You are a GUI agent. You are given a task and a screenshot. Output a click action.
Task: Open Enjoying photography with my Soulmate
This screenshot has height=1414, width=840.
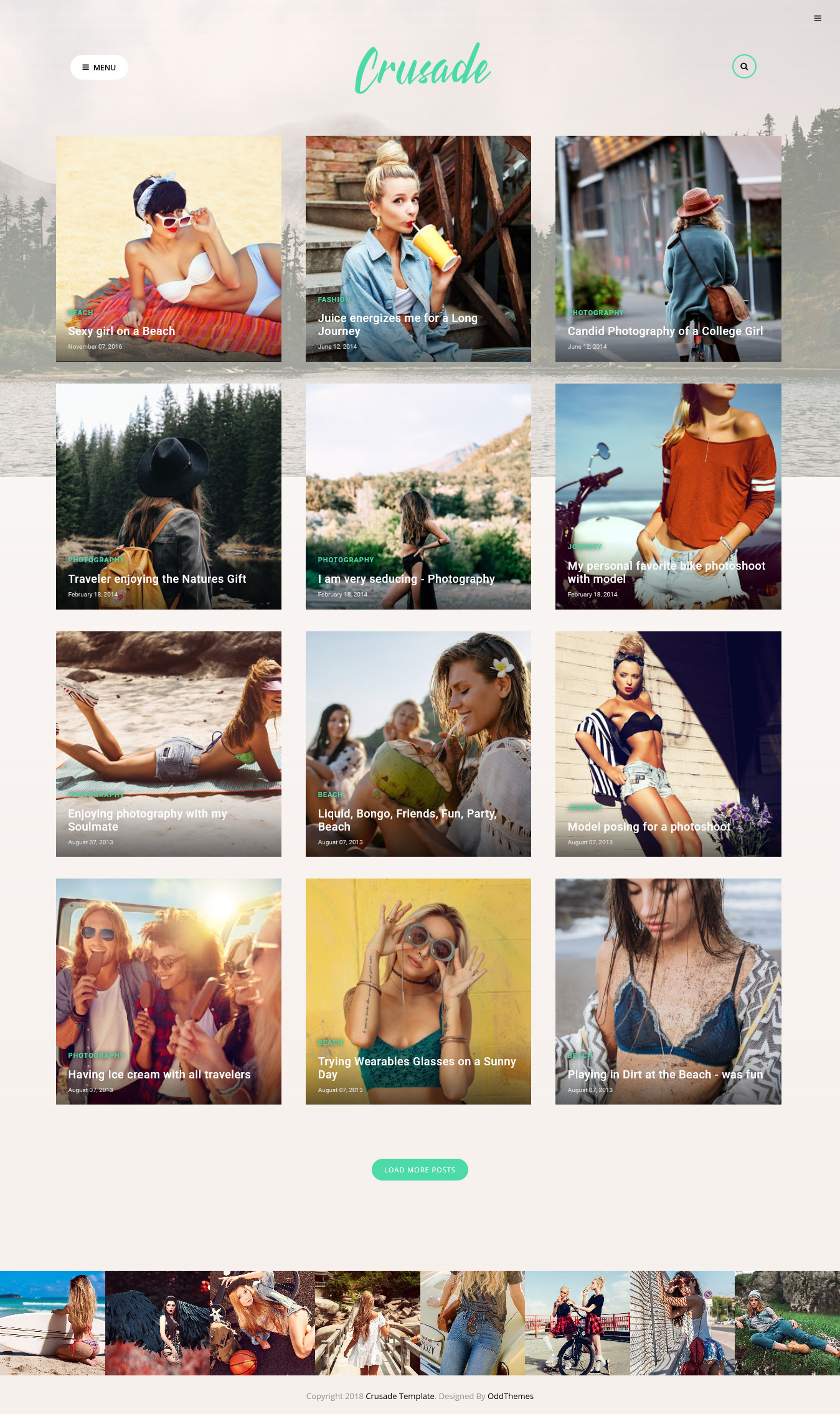point(148,820)
